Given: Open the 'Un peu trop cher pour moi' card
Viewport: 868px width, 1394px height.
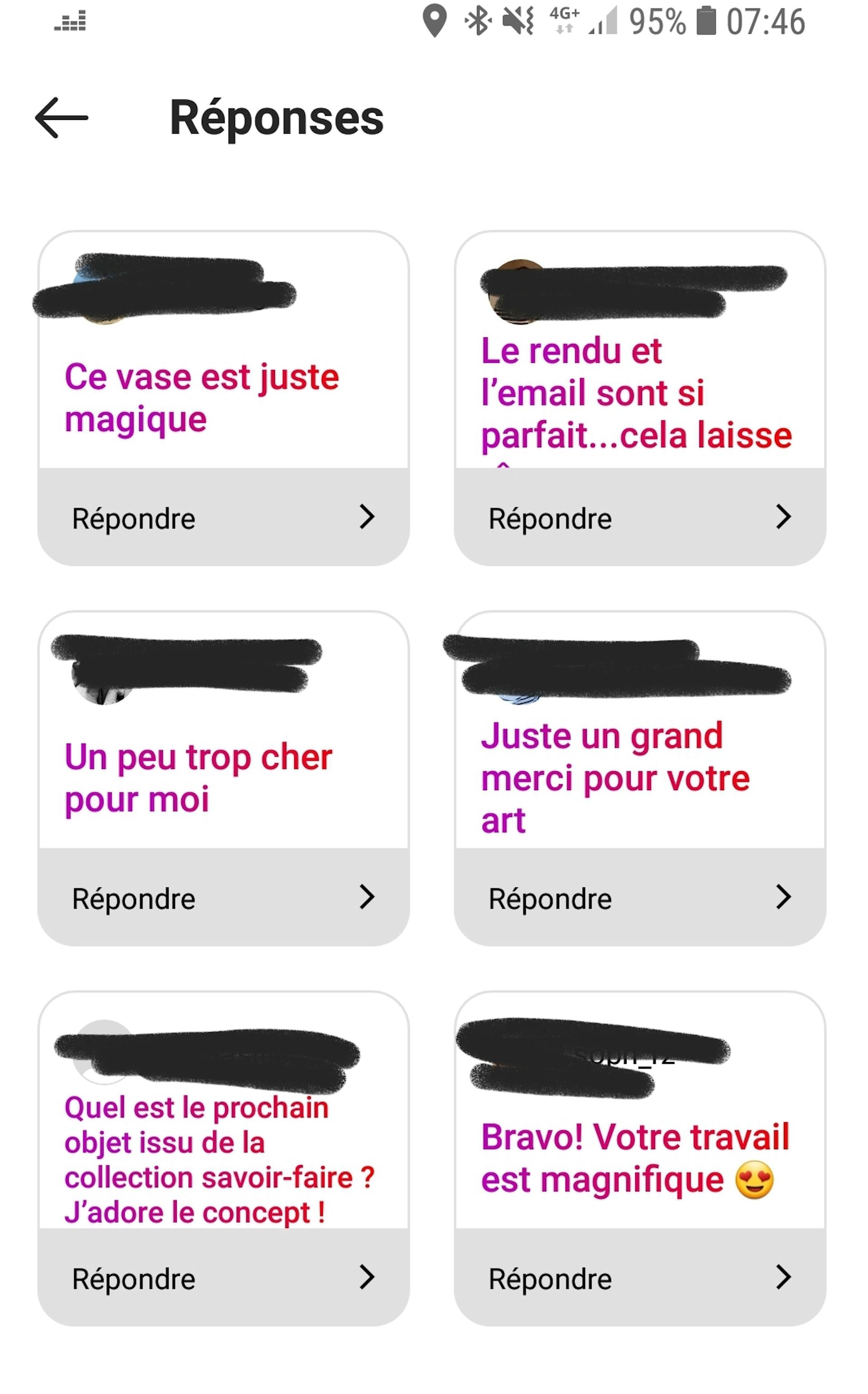Looking at the screenshot, I should click(223, 730).
